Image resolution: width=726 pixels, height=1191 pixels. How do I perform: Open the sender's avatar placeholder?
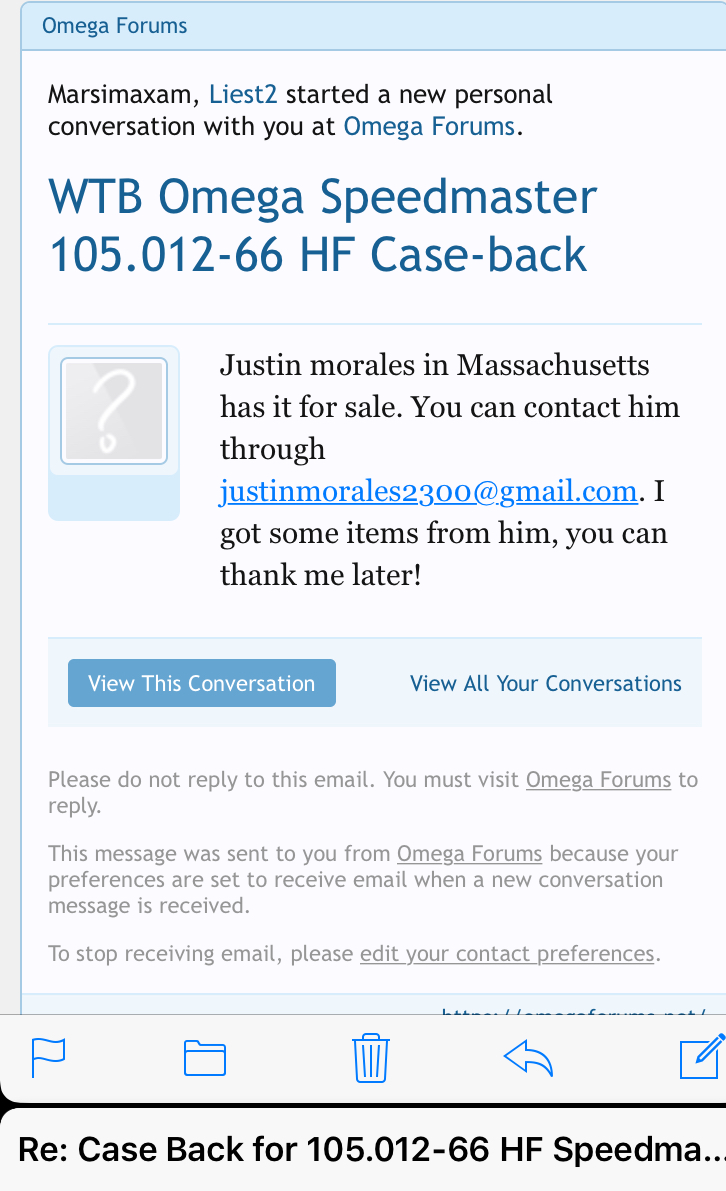point(114,411)
